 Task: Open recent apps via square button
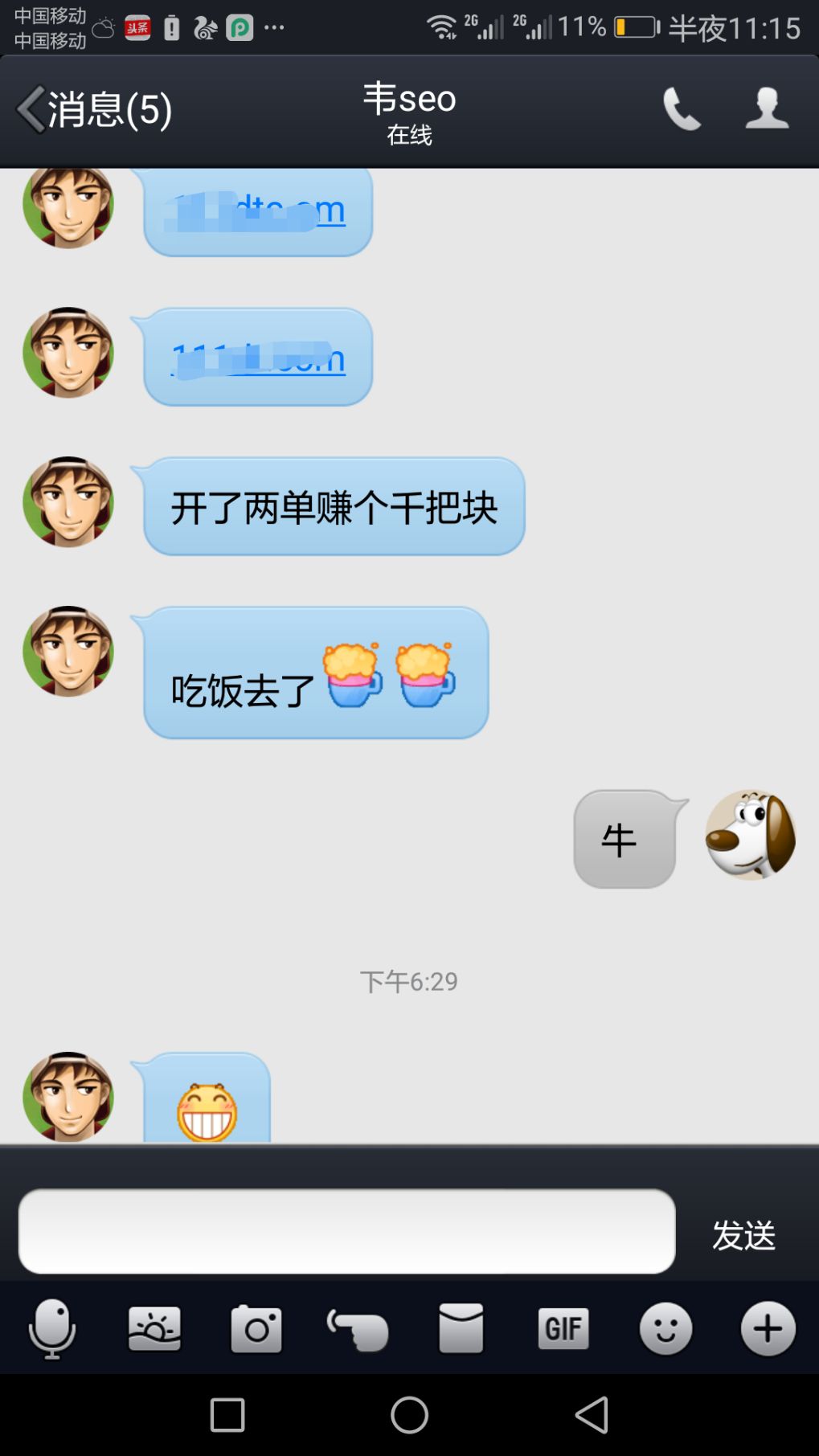coord(227,1415)
